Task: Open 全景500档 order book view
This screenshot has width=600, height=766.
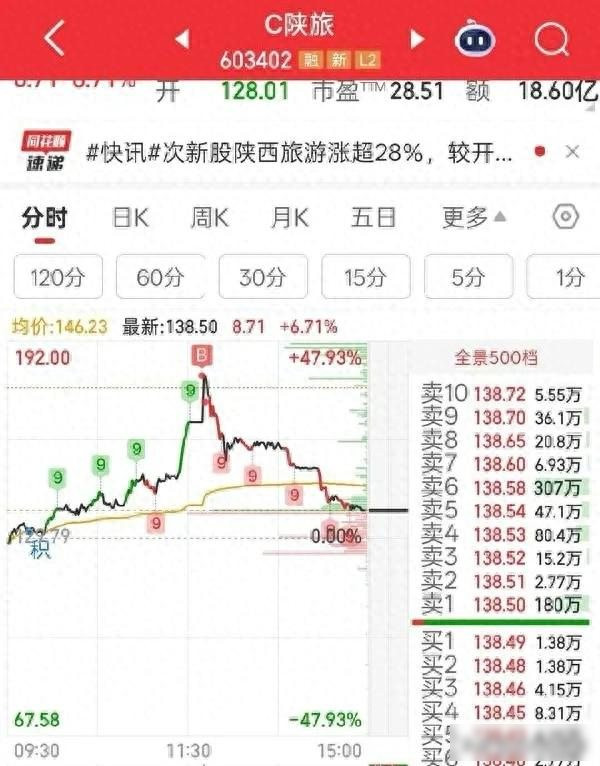Action: [x=496, y=358]
